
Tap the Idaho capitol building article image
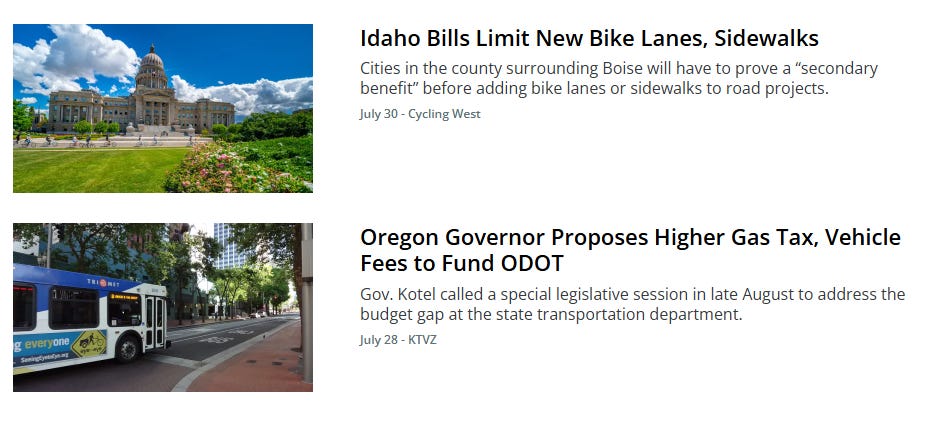click(x=163, y=108)
